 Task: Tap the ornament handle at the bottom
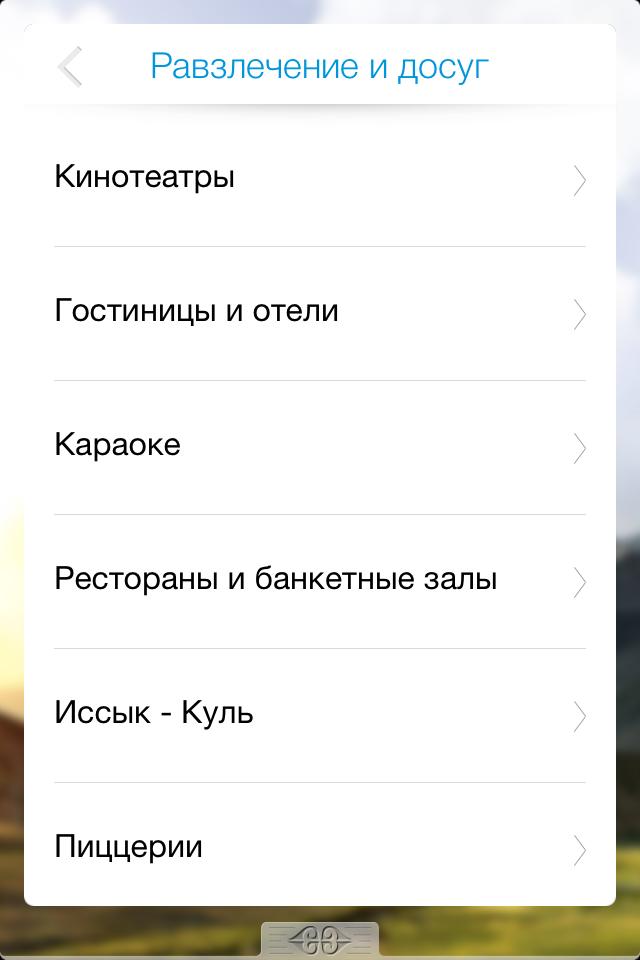(x=320, y=940)
